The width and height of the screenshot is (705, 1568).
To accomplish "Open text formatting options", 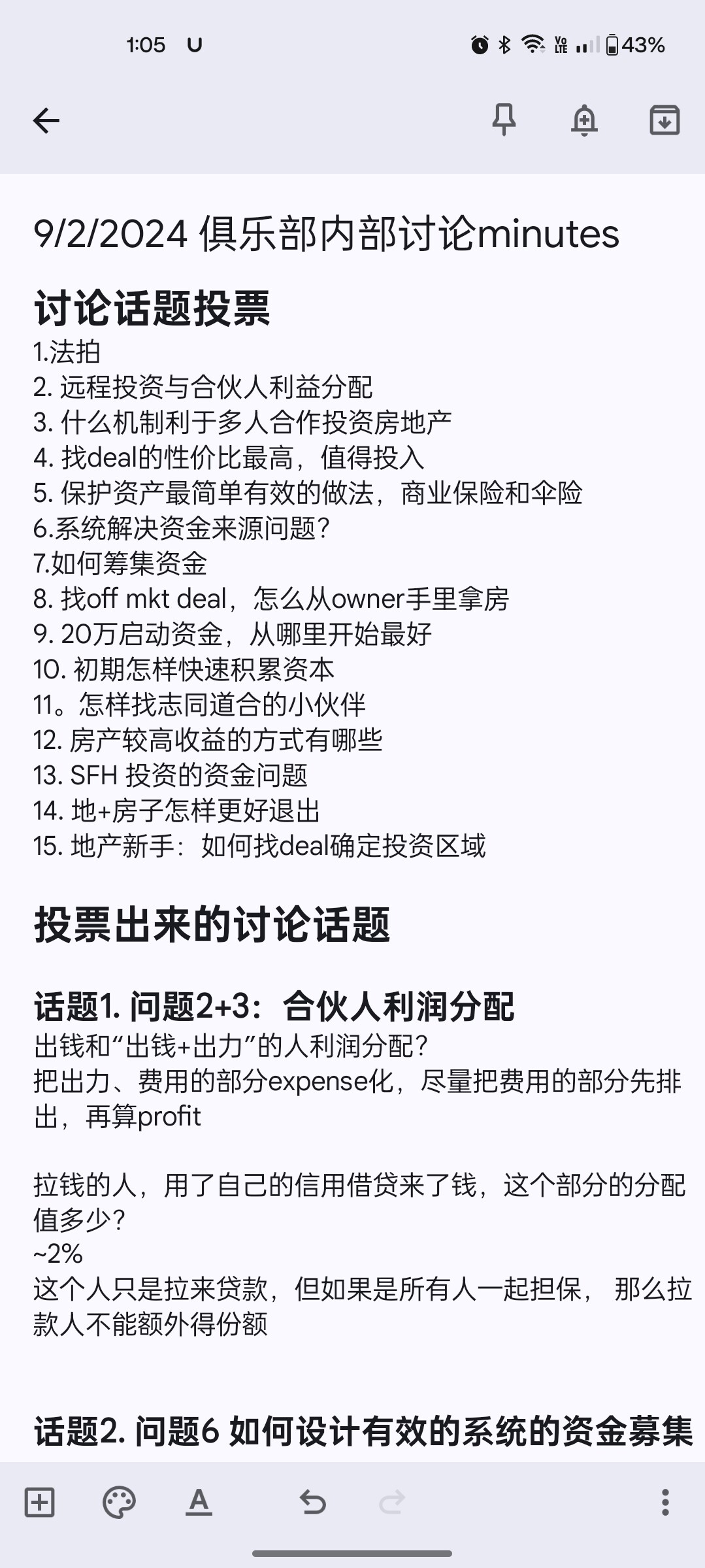I will [x=199, y=1501].
